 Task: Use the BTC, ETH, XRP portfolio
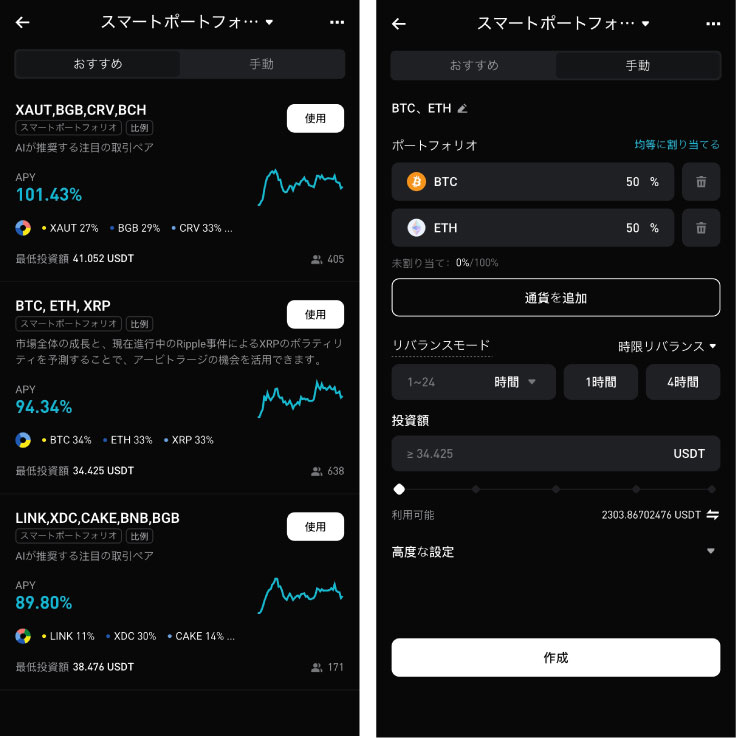pyautogui.click(x=315, y=314)
